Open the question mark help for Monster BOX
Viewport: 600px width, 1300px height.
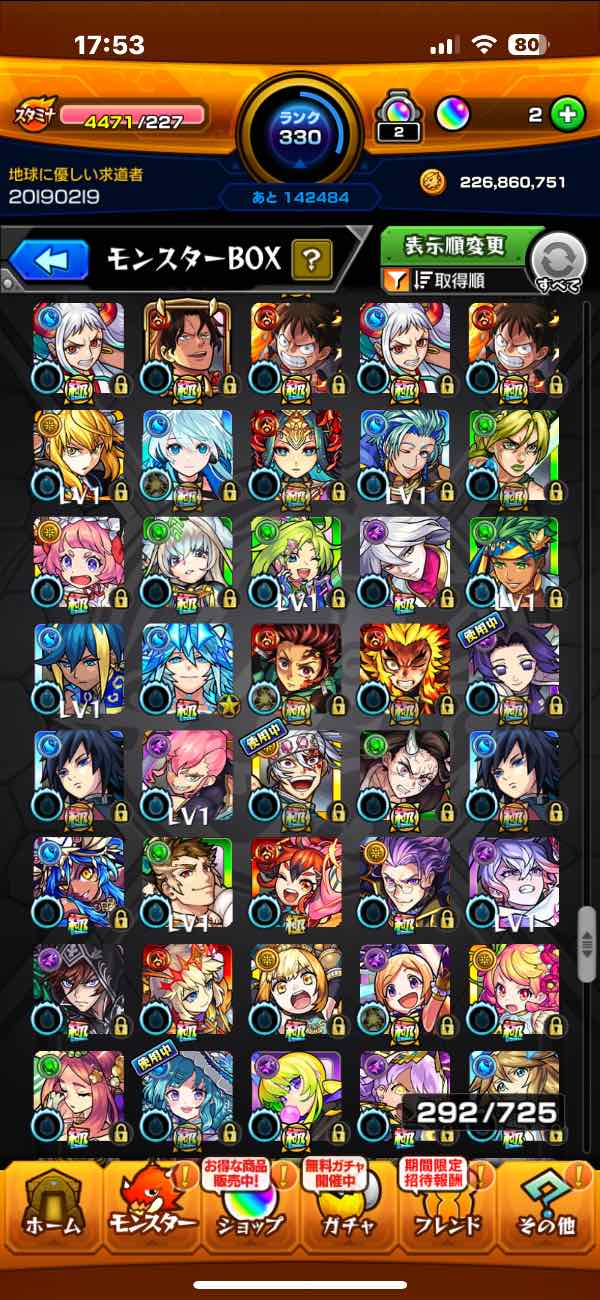312,262
